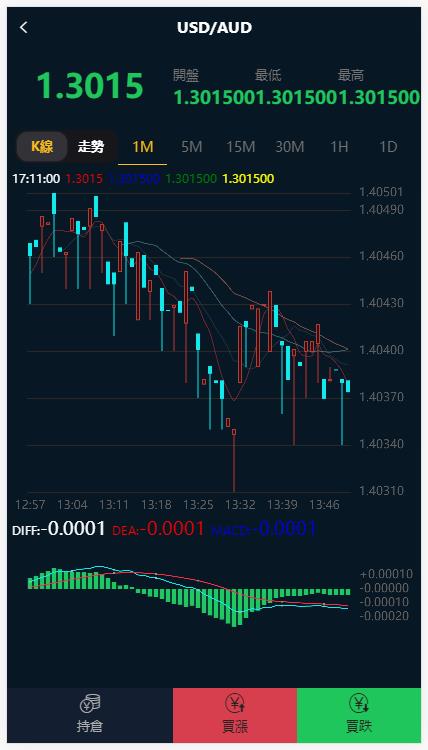The image size is (428, 750).
Task: Switch to the 走勢 trend view
Action: (91, 146)
